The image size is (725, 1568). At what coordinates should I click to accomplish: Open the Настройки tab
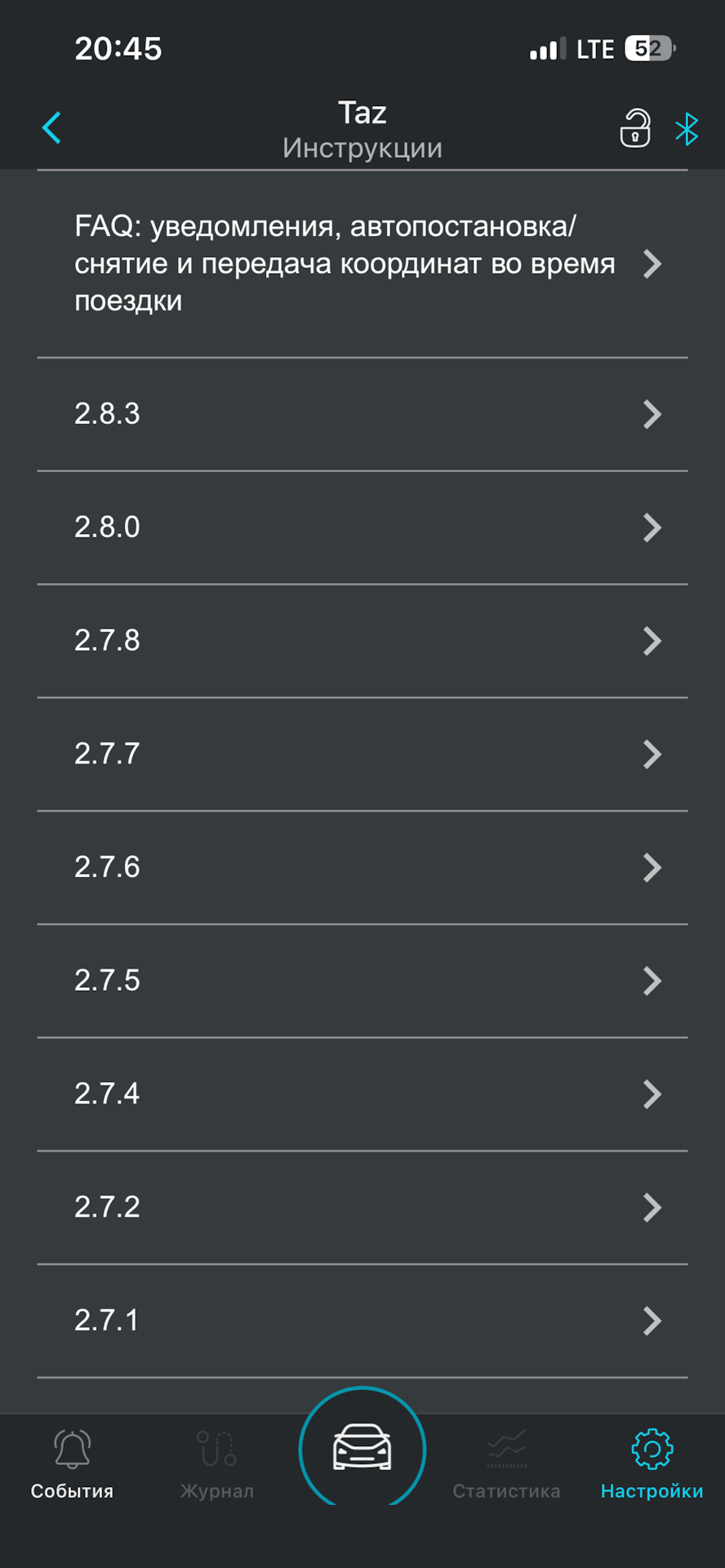[652, 1464]
